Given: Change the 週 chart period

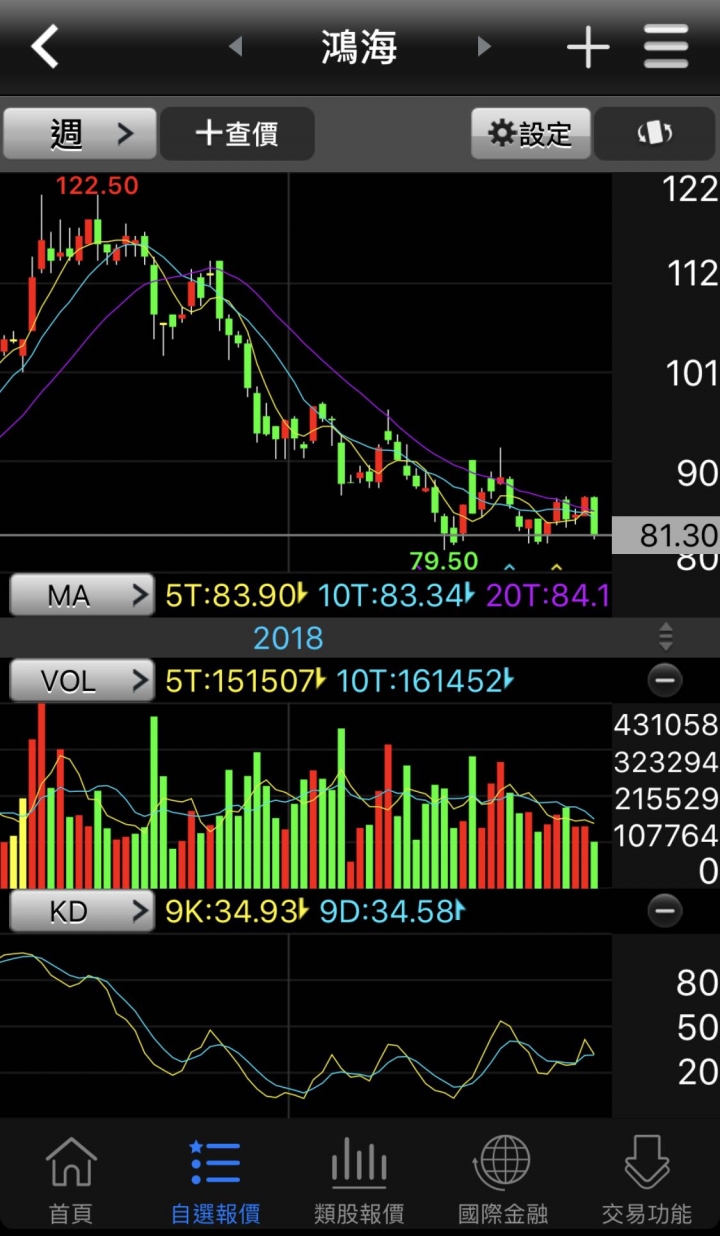Looking at the screenshot, I should (x=79, y=134).
